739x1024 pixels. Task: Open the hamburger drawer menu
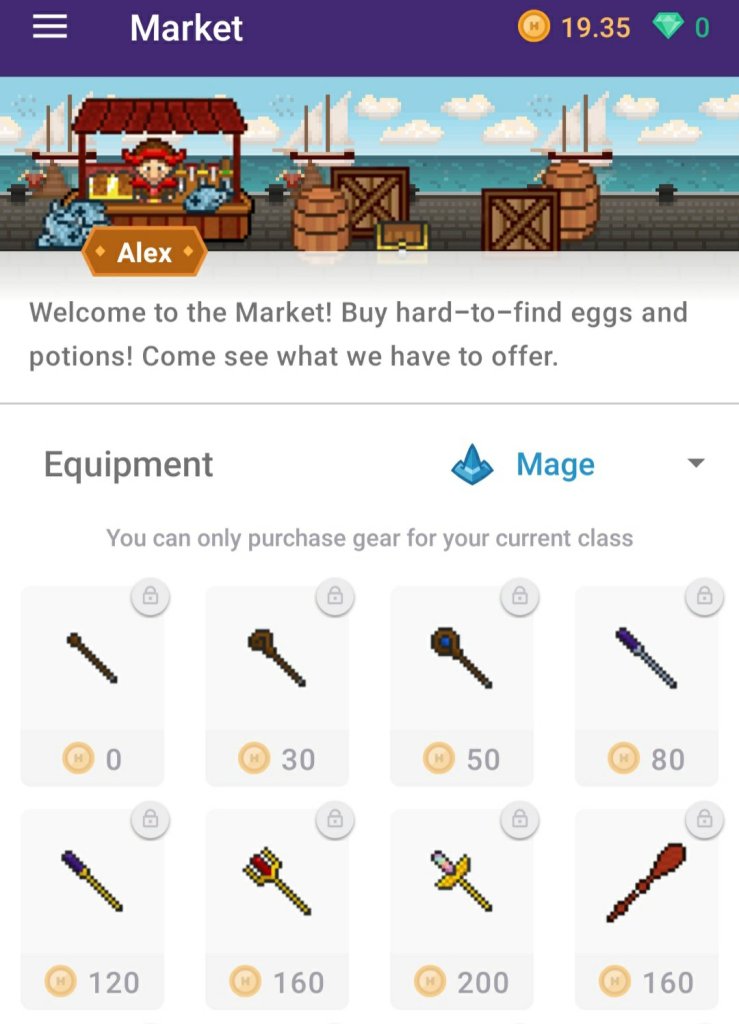[x=50, y=27]
